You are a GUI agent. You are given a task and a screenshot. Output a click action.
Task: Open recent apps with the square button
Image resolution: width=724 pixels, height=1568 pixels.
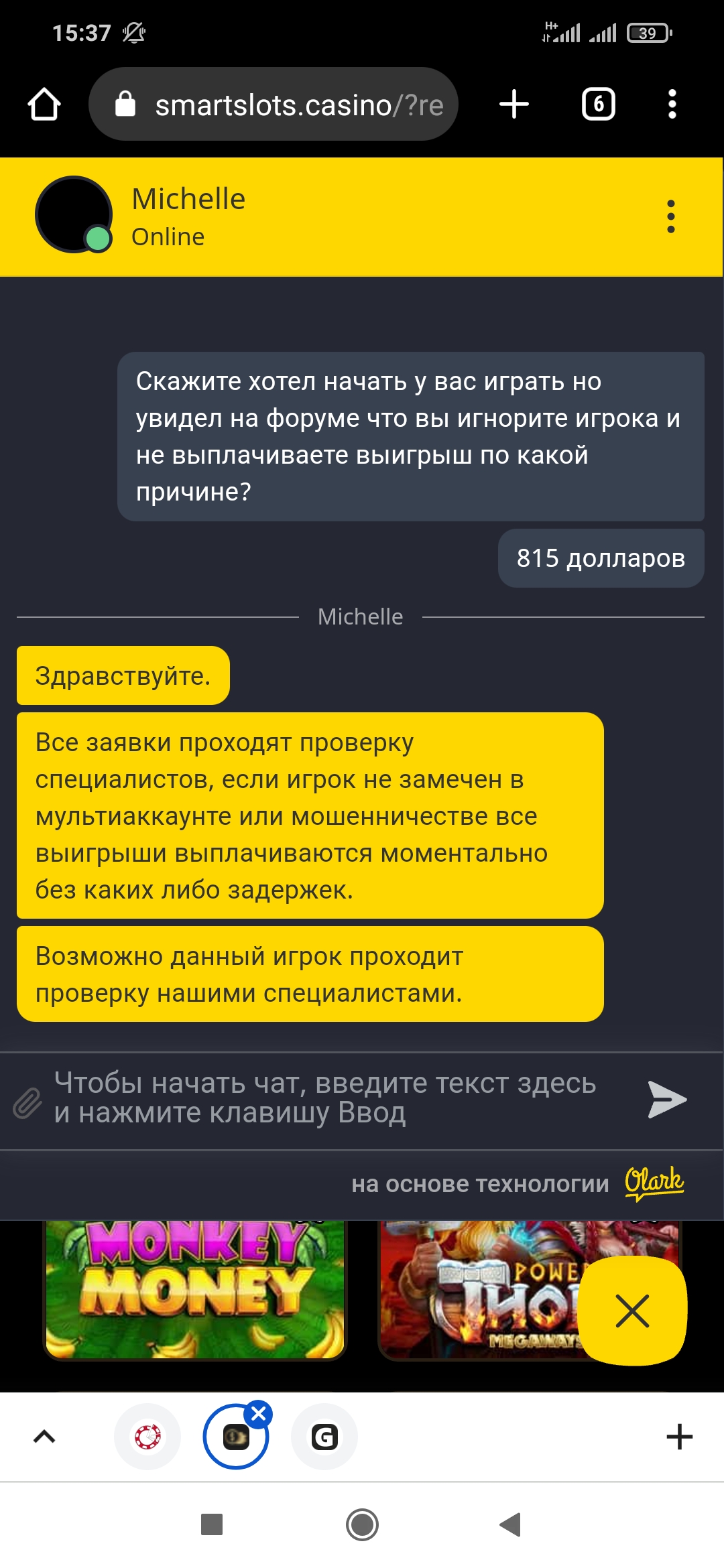click(x=212, y=1524)
